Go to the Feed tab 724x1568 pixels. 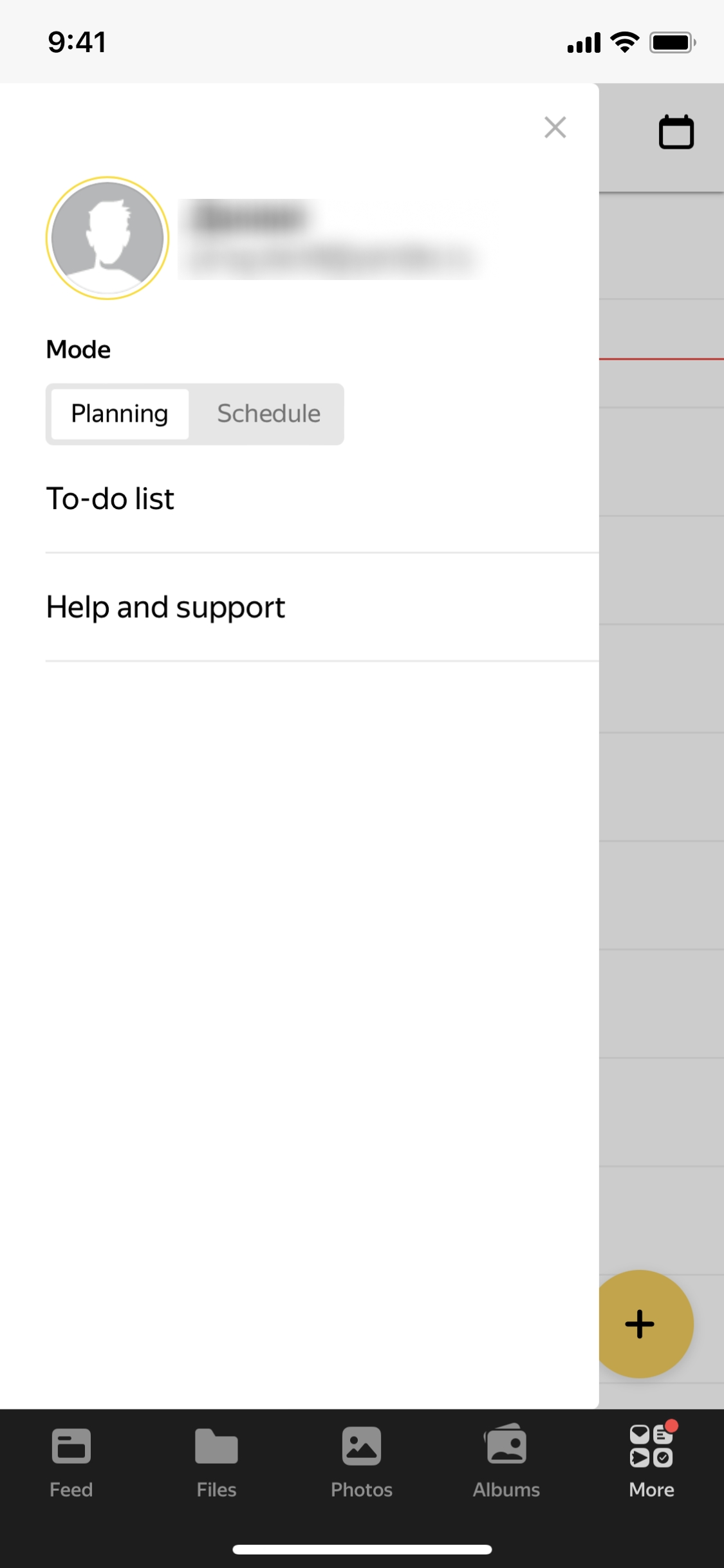pos(71,1460)
